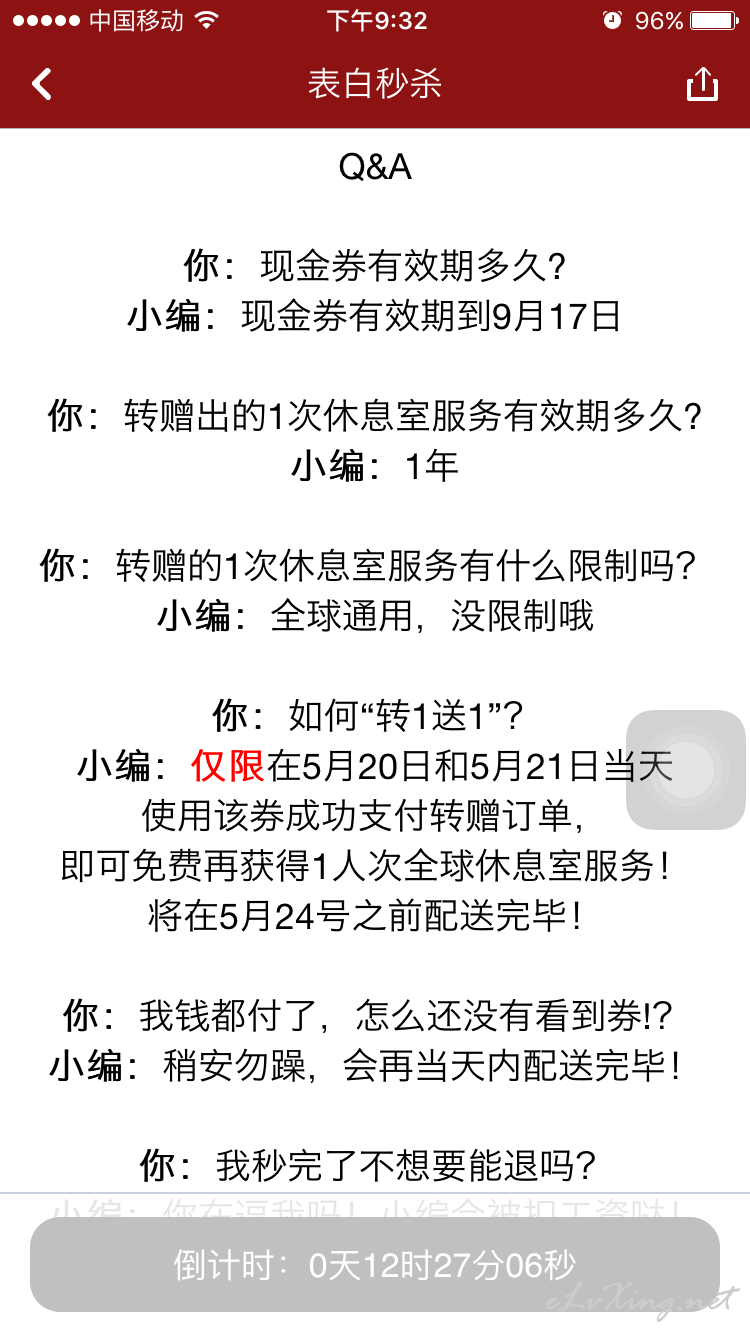The height and width of the screenshot is (1334, 750).
Task: Go back from the 表白秒杀 page
Action: point(42,84)
